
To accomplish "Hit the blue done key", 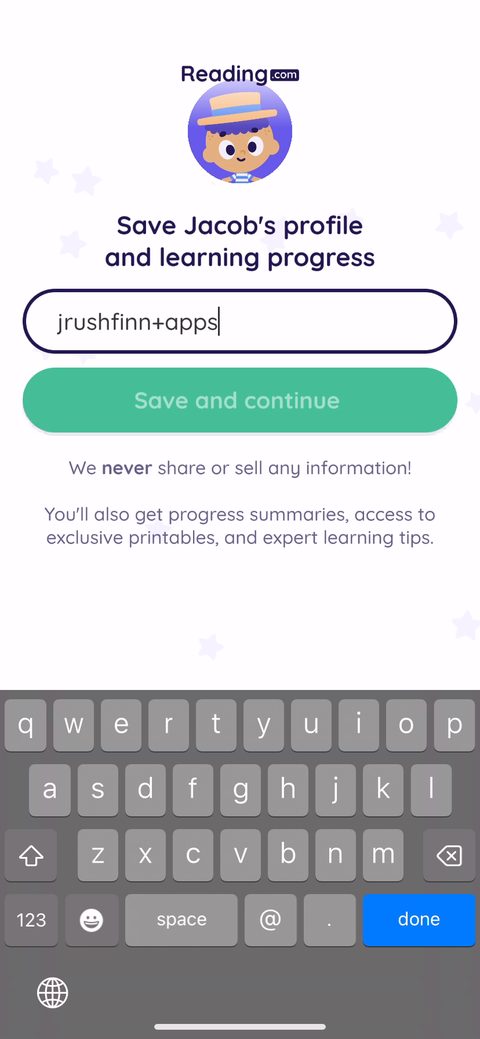I will tap(419, 919).
